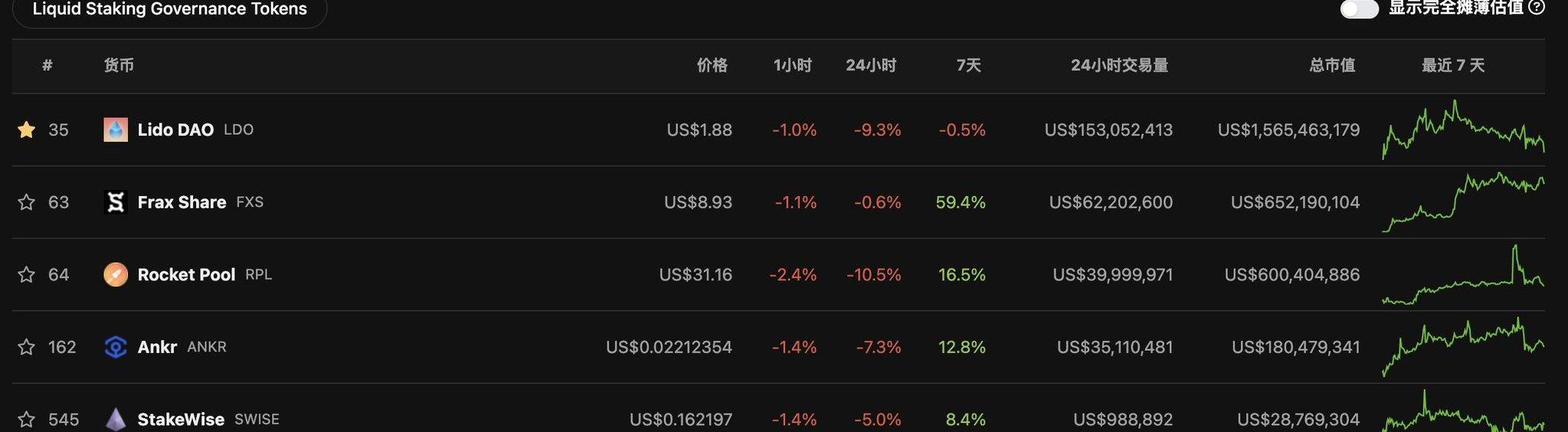This screenshot has height=432, width=1568.
Task: Sort by 24 hour trading volume
Action: (1119, 66)
